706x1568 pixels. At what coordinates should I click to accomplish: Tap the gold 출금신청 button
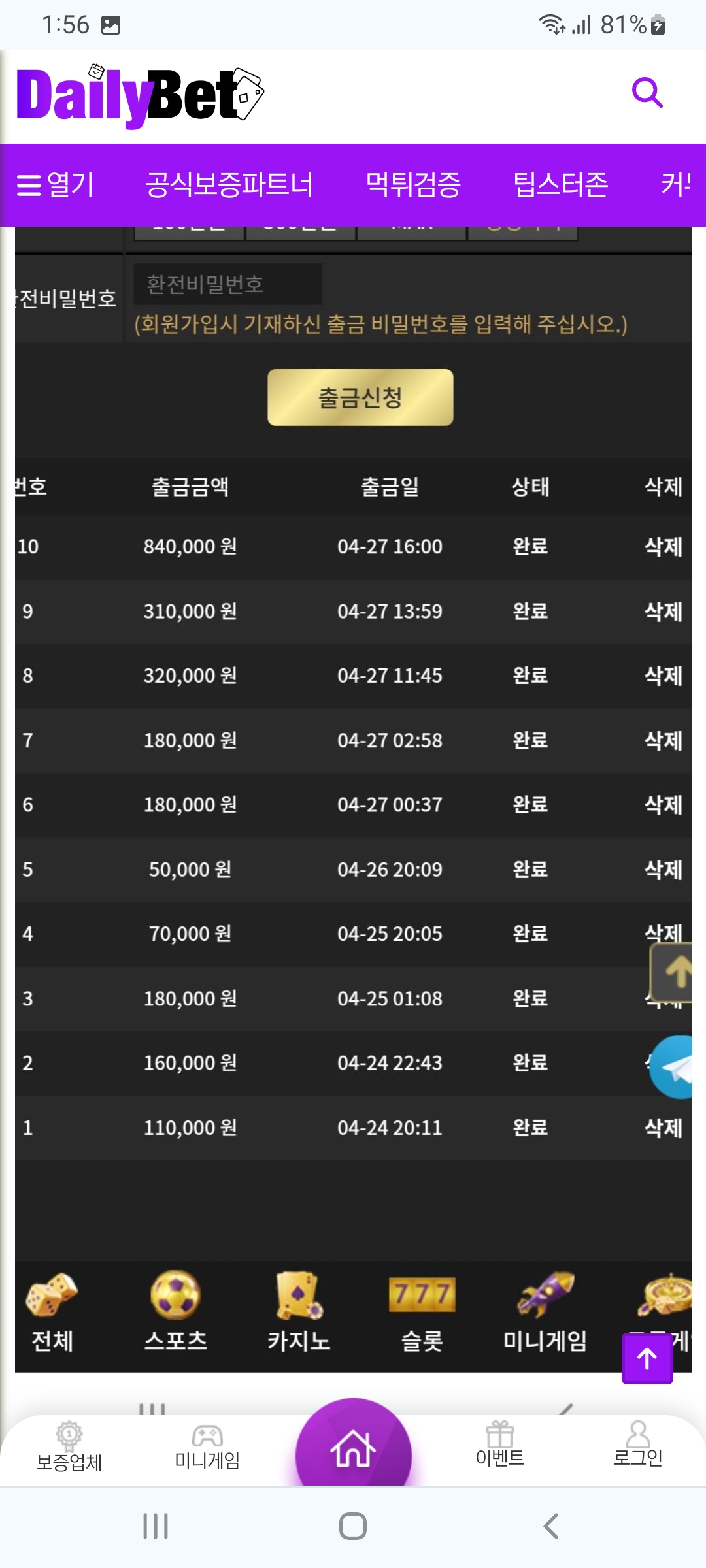click(x=360, y=397)
